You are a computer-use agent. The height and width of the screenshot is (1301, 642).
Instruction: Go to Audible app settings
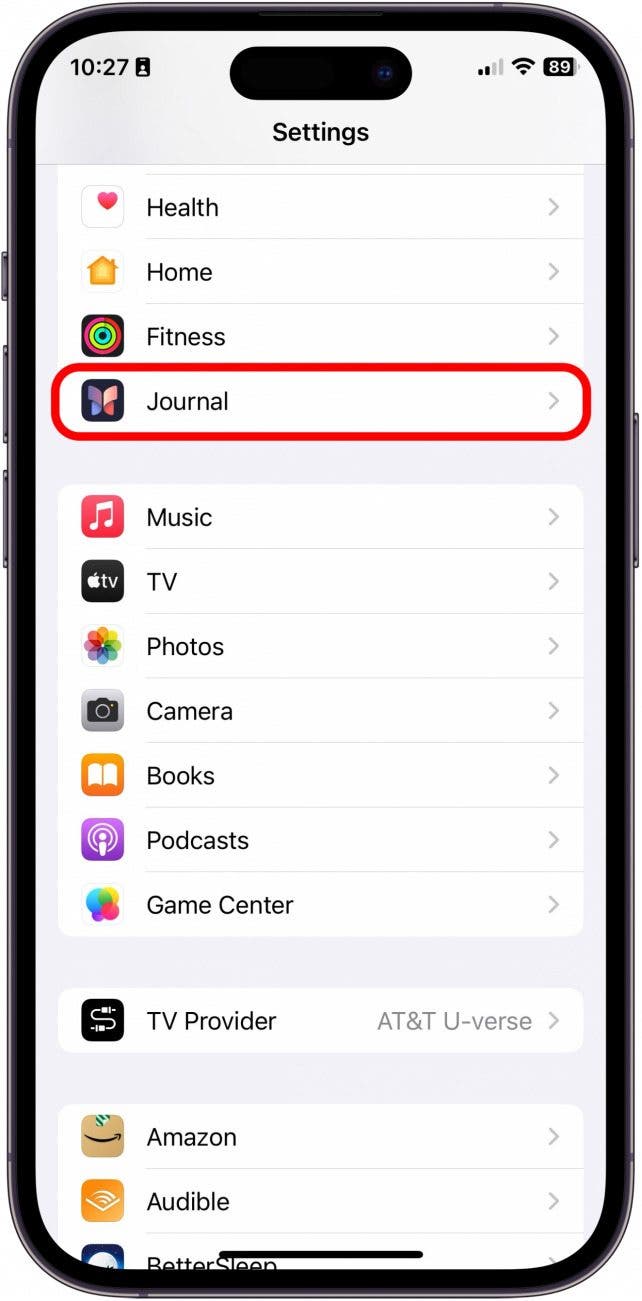click(320, 1201)
